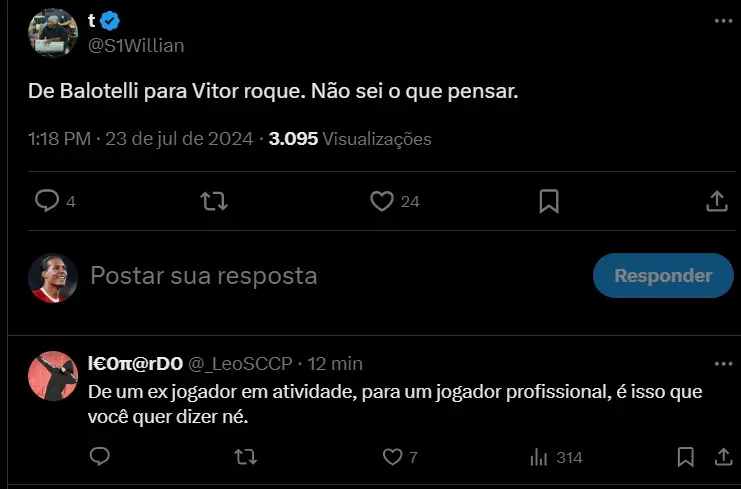The width and height of the screenshot is (741, 489).
Task: Bookmark S1Willian's post
Action: (549, 201)
